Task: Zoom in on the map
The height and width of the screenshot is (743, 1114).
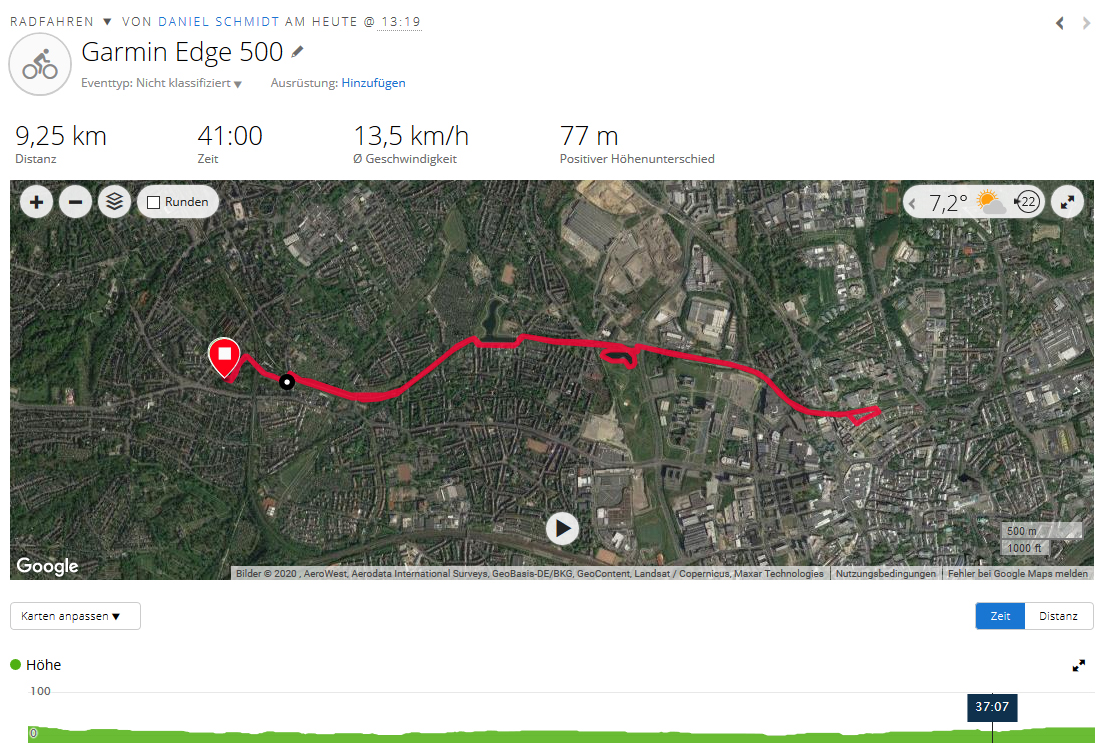Action: tap(37, 202)
